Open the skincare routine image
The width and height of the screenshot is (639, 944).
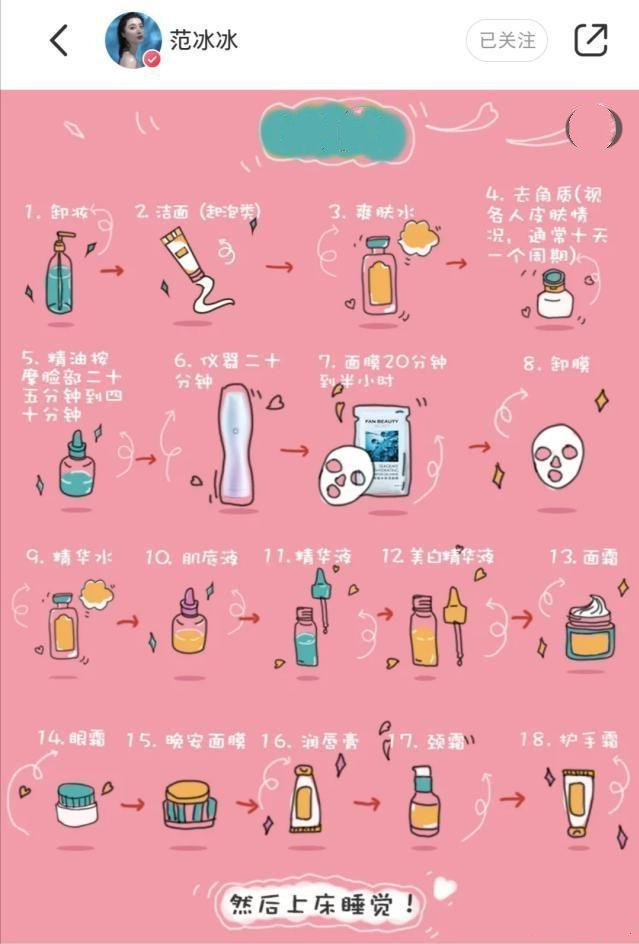tap(320, 515)
